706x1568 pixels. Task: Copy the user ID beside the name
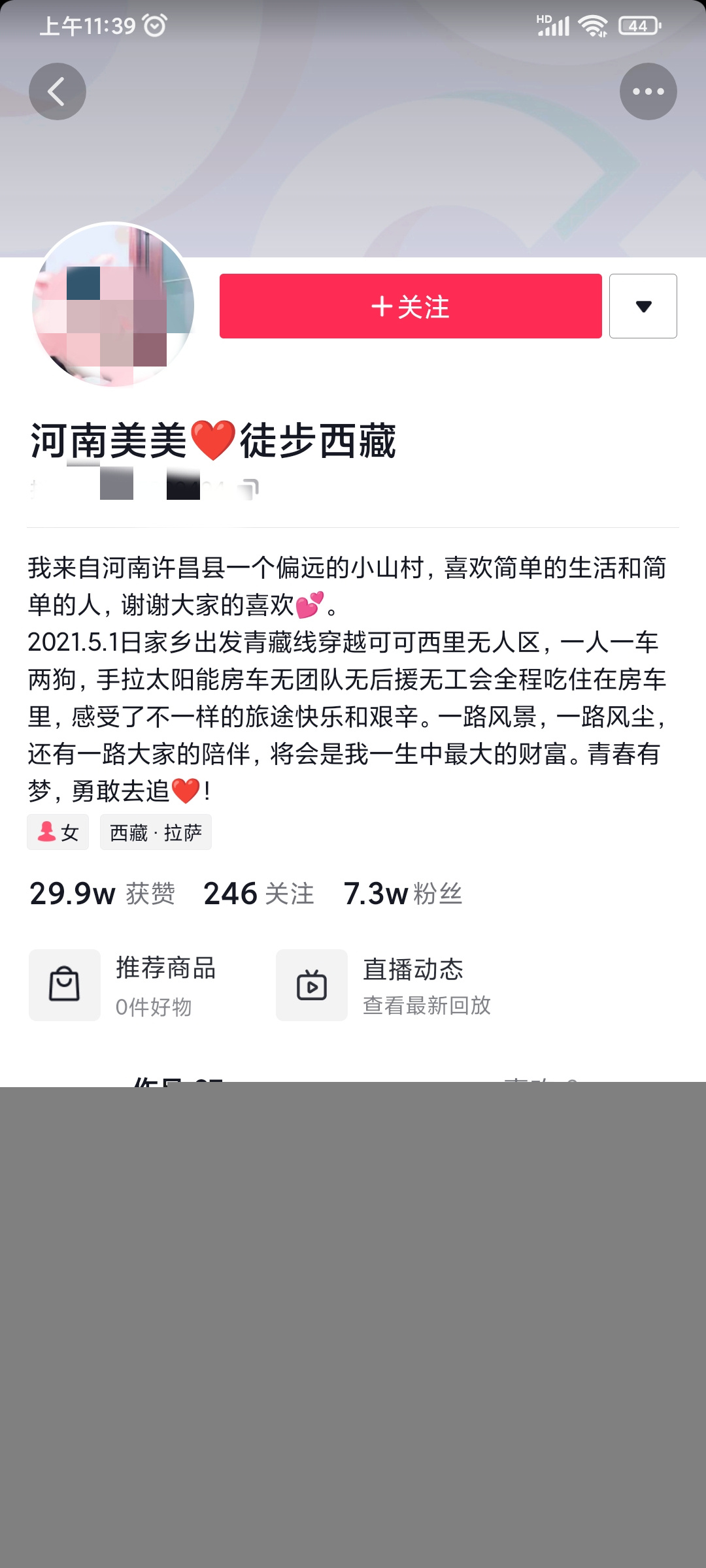[x=250, y=487]
